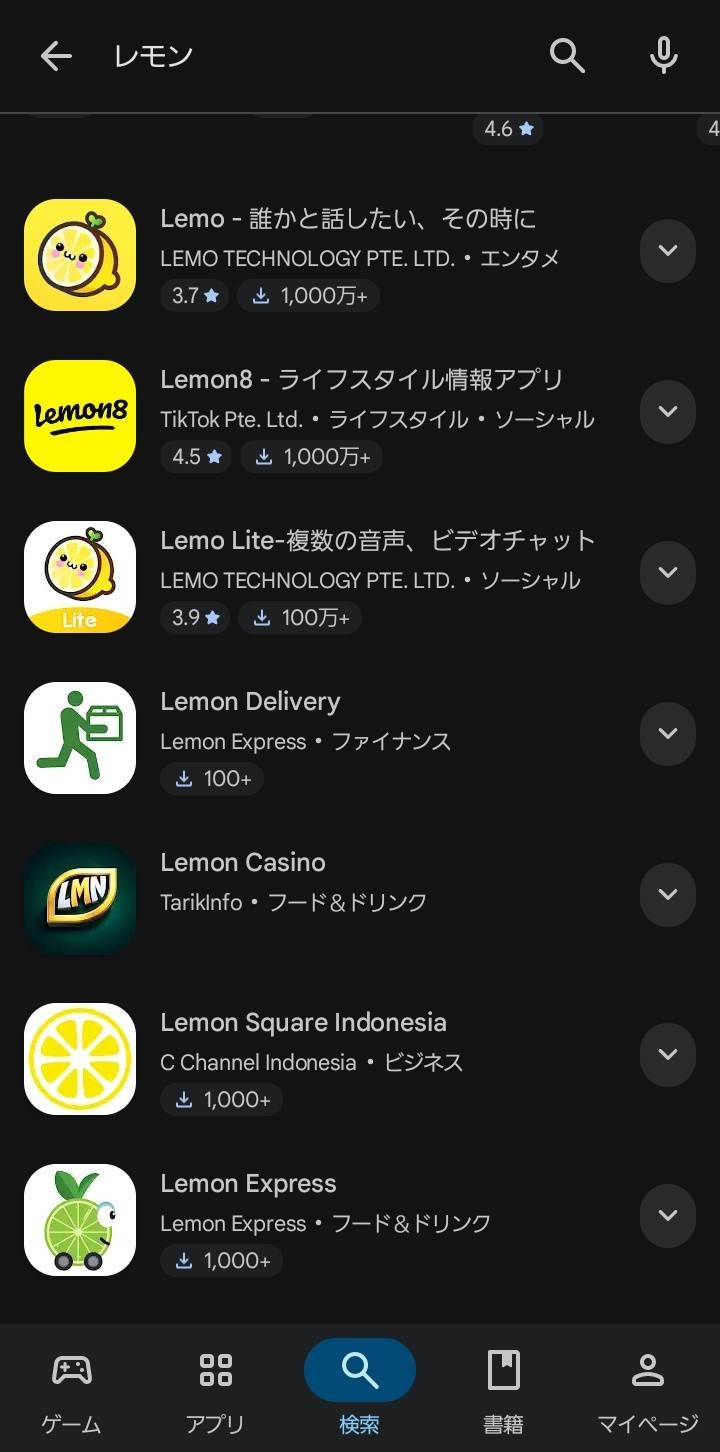
Task: Expand details for Lemo Lite
Action: pyautogui.click(x=668, y=572)
